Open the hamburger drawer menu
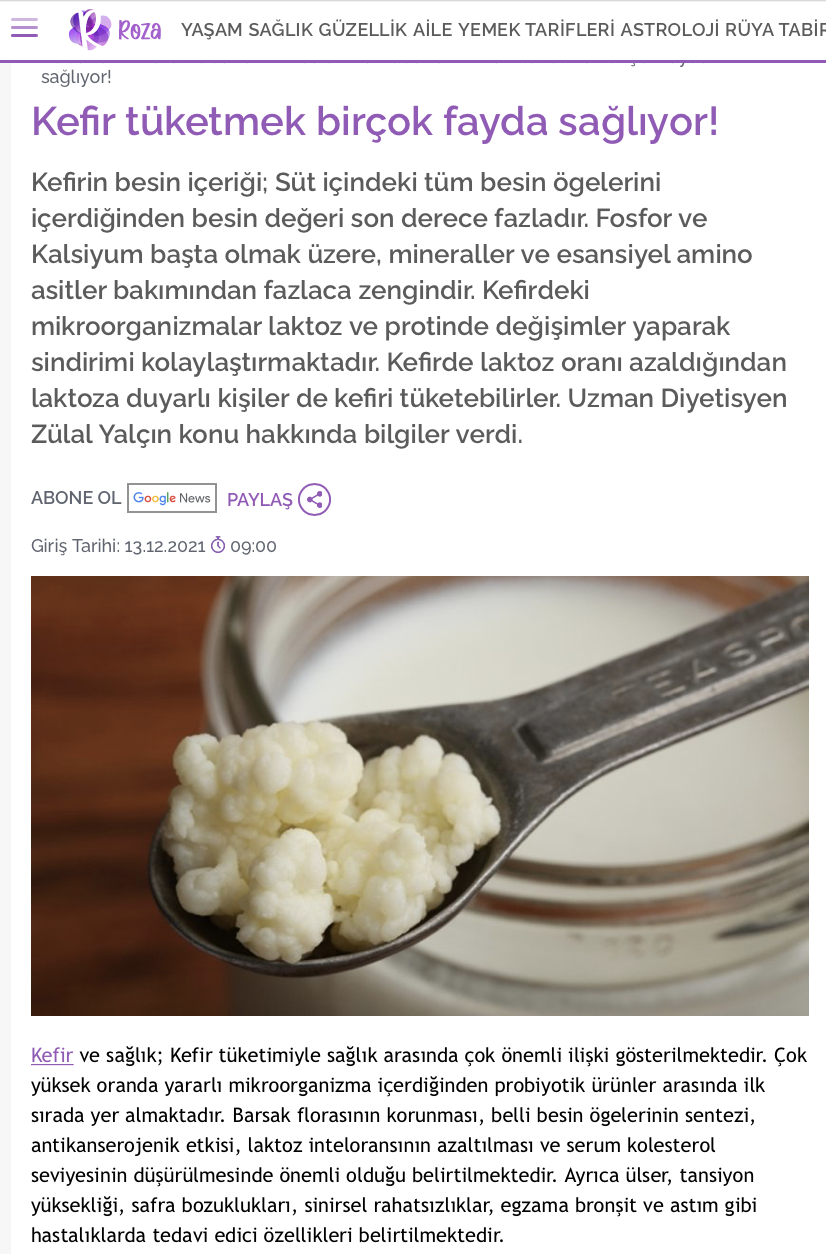 (24, 29)
